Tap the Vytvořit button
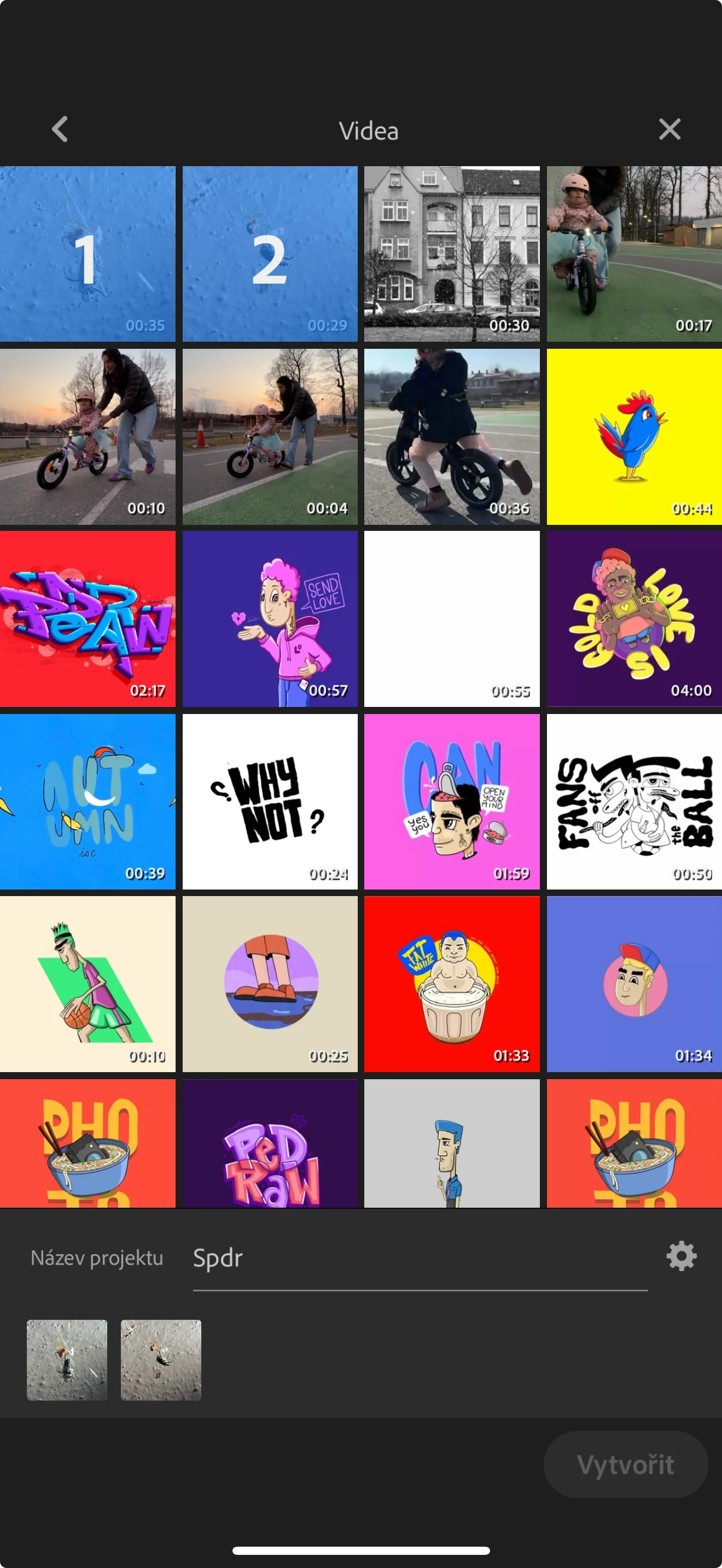The image size is (722, 1568). click(625, 1464)
